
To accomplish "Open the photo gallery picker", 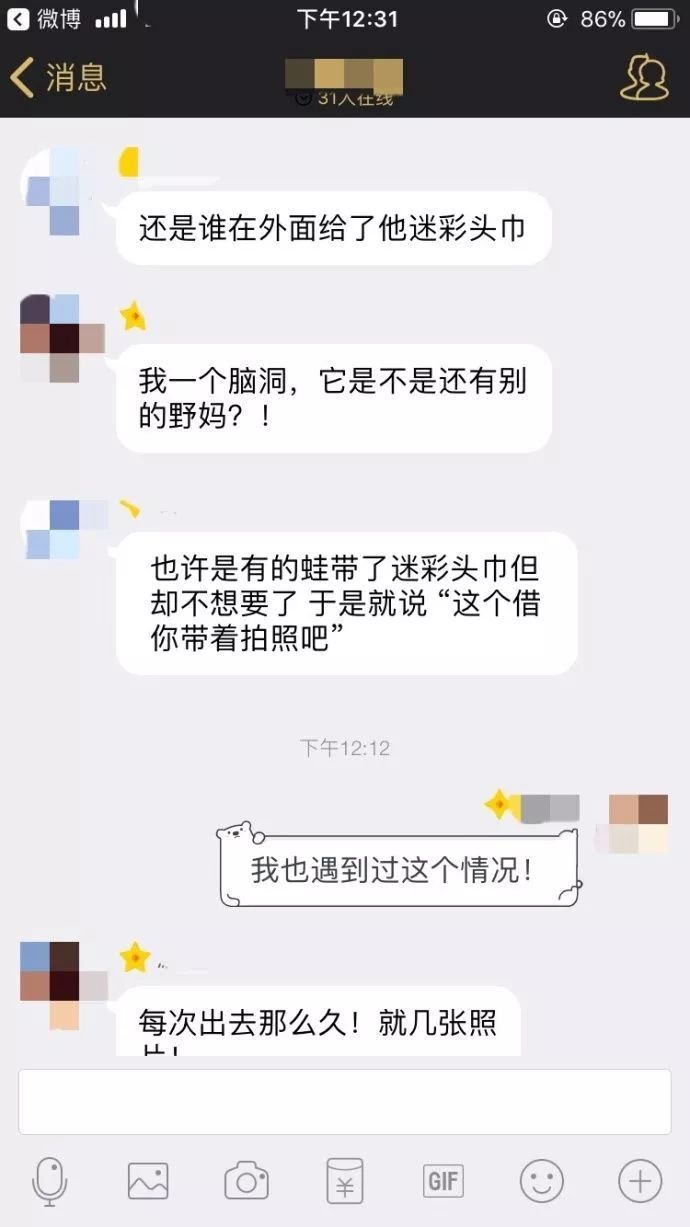I will click(148, 1182).
